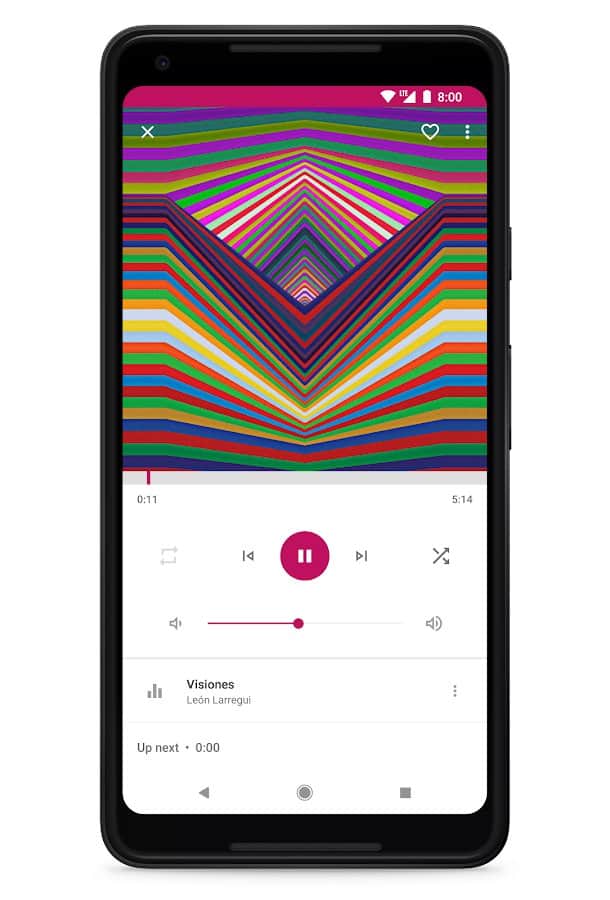This screenshot has height=900, width=610.
Task: Expand the Up next queue
Action: [180, 747]
